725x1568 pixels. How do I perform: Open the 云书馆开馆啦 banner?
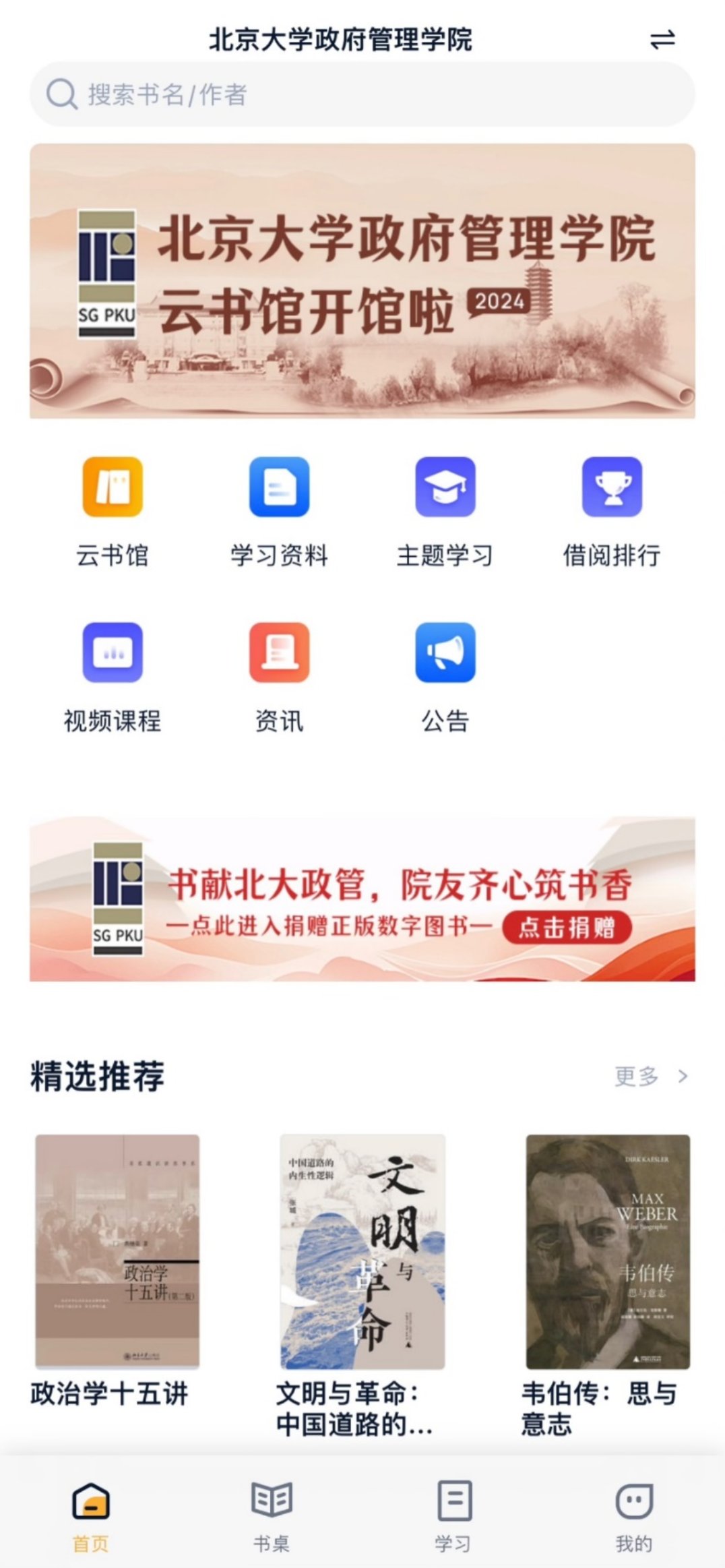pyautogui.click(x=362, y=280)
